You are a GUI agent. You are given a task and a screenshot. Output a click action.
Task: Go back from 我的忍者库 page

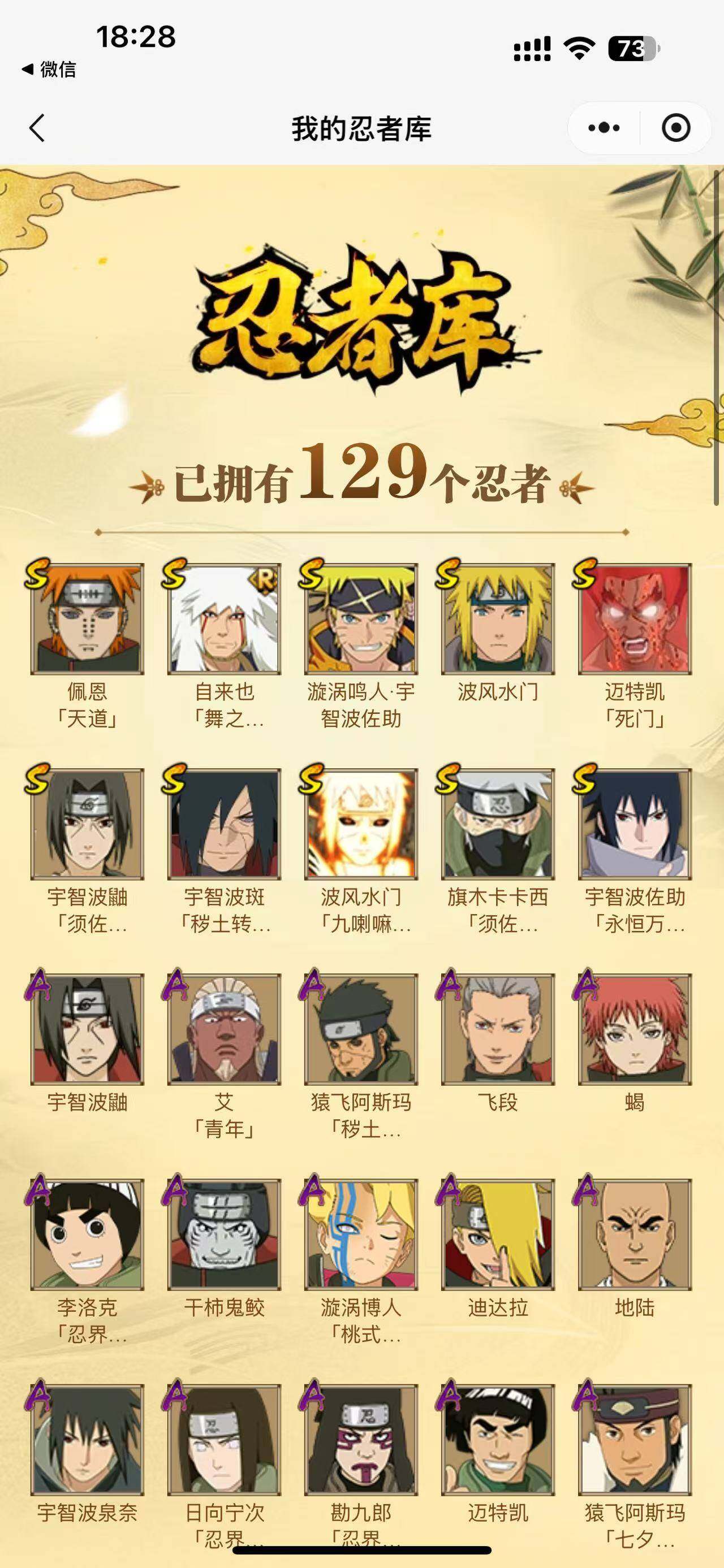click(x=38, y=128)
